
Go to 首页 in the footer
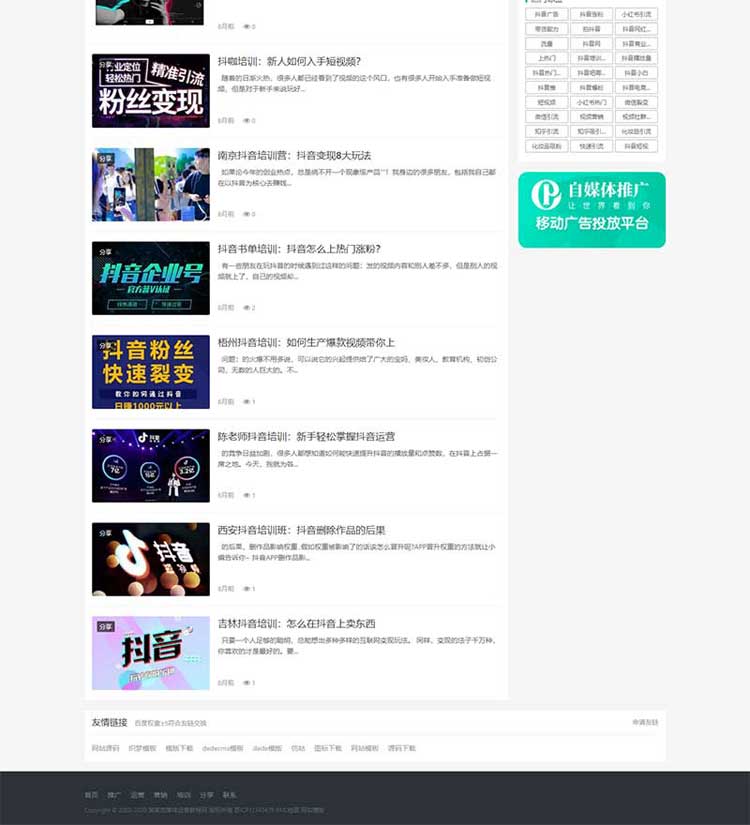[91, 795]
